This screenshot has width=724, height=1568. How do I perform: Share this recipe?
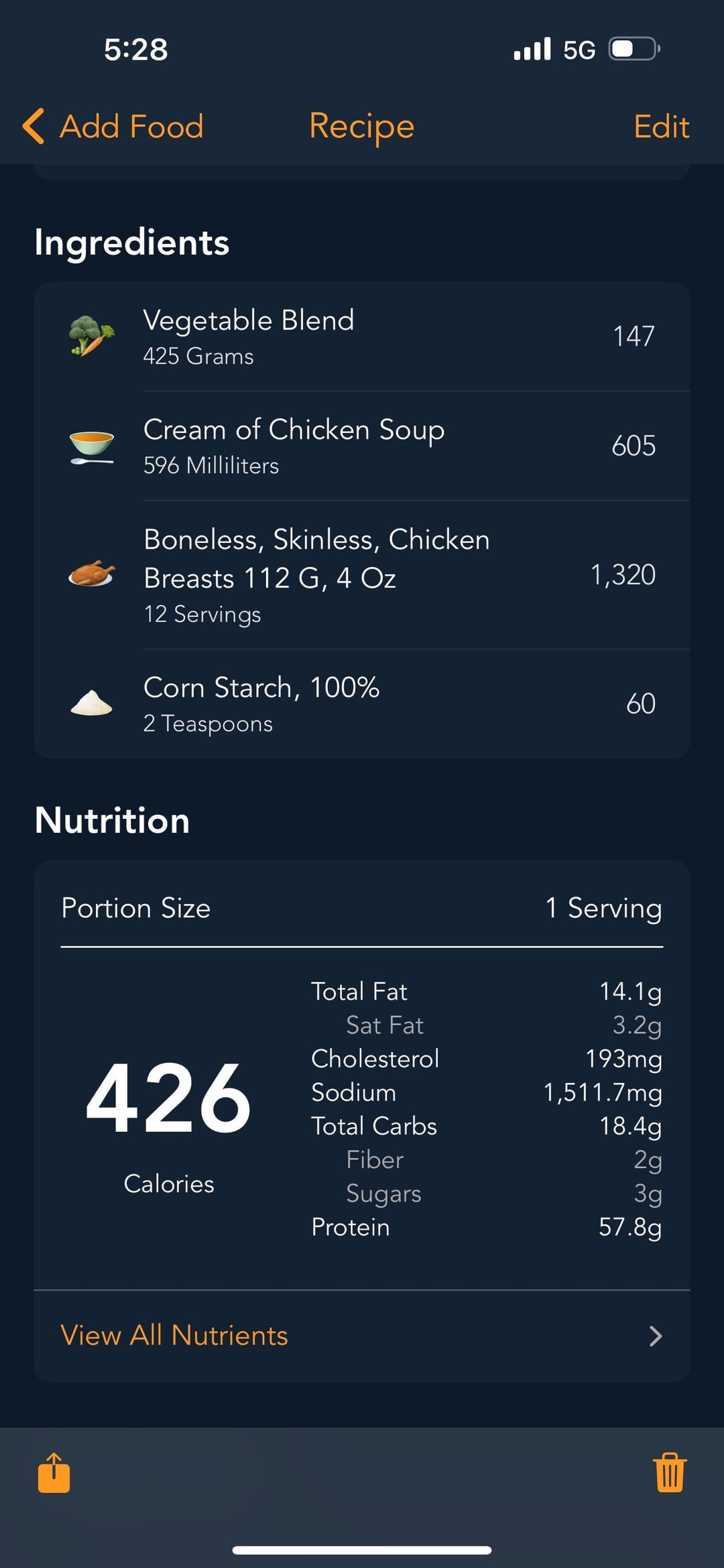pyautogui.click(x=54, y=1473)
